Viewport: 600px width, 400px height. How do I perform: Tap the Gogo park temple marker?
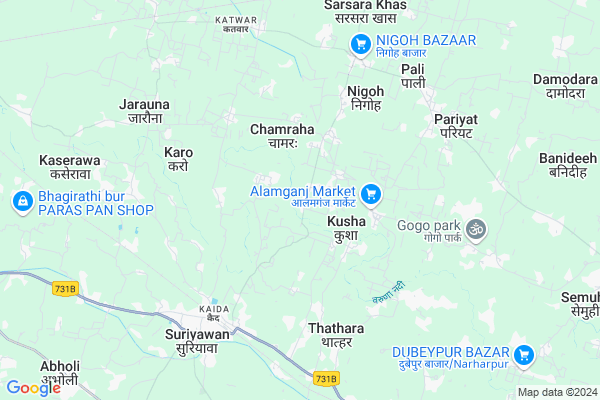coord(476,229)
